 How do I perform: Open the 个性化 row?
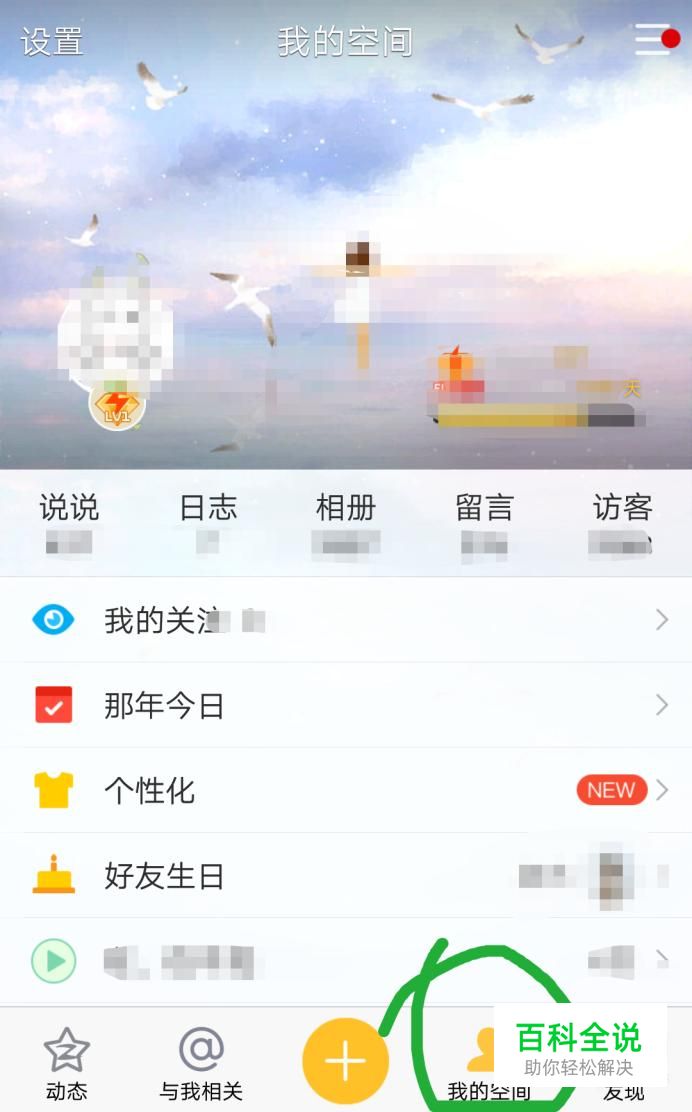point(345,791)
